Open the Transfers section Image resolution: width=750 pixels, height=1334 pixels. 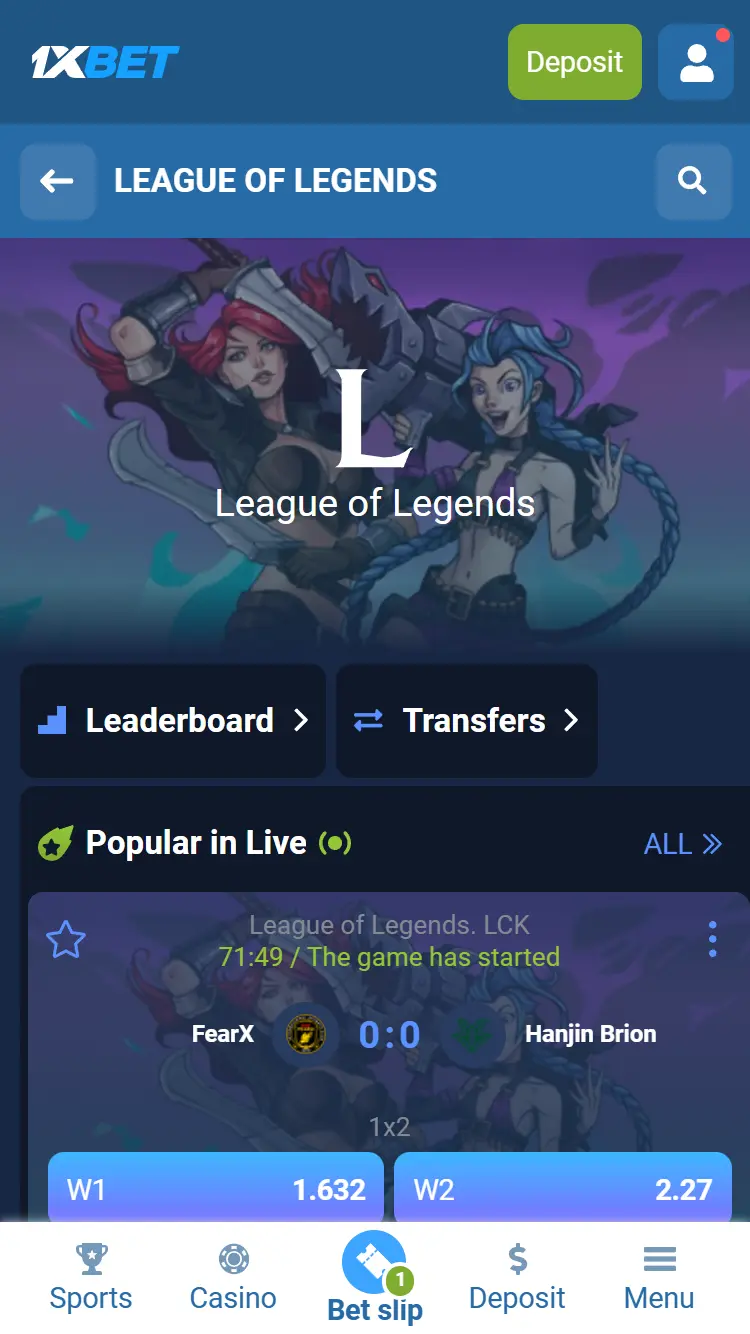pyautogui.click(x=466, y=721)
